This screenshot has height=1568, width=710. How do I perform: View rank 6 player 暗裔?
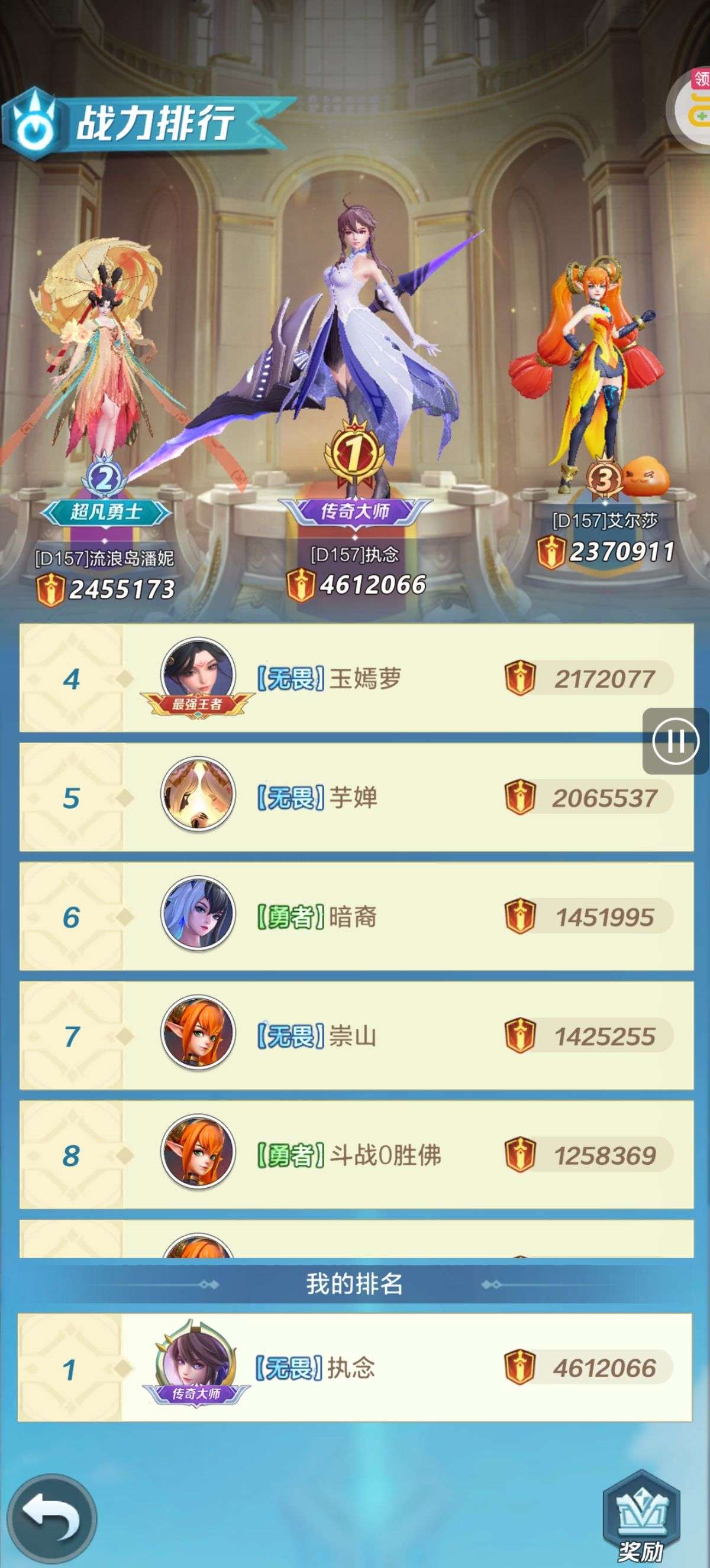point(356,916)
